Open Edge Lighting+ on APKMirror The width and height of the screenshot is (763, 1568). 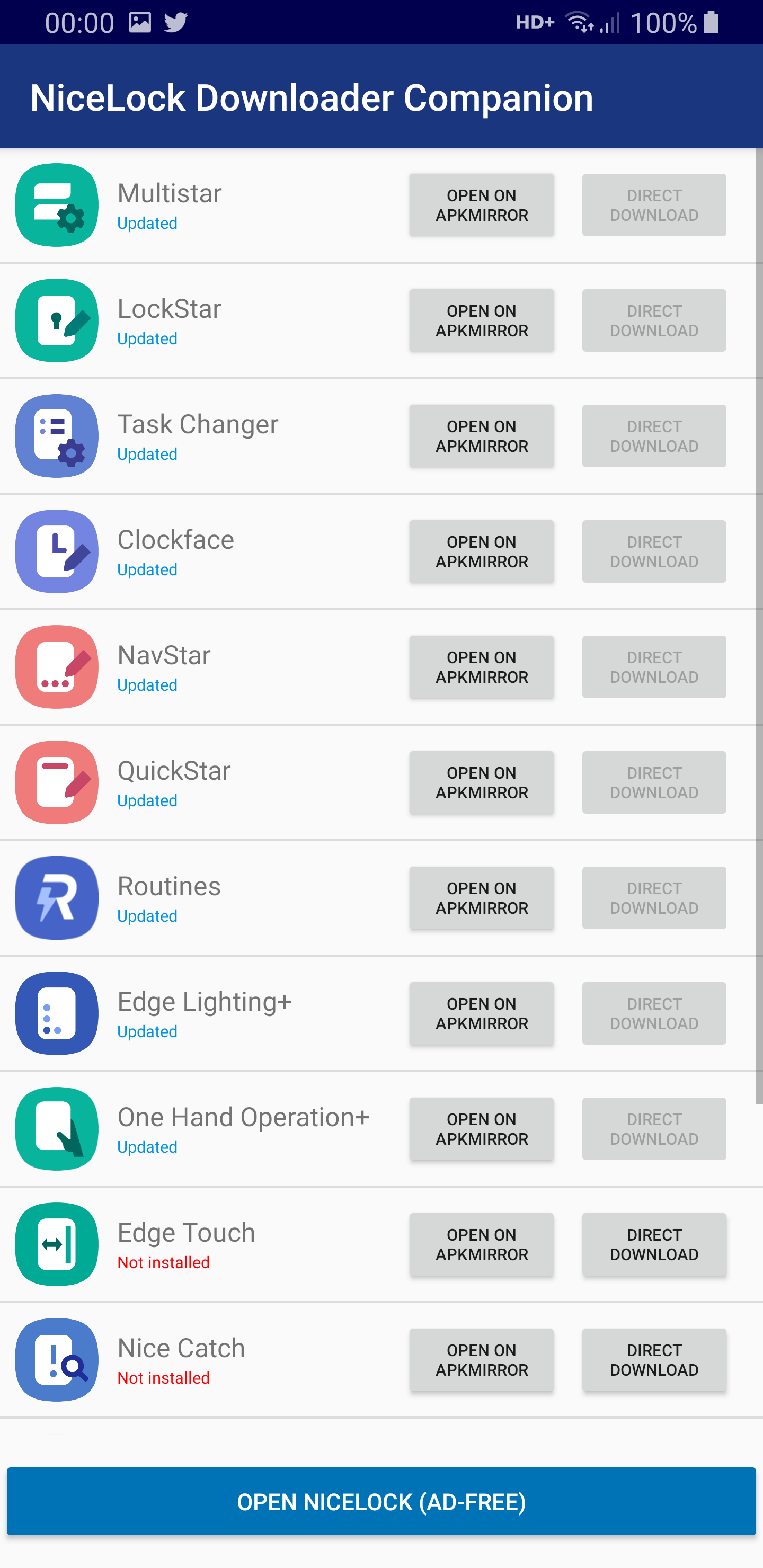click(x=481, y=1013)
